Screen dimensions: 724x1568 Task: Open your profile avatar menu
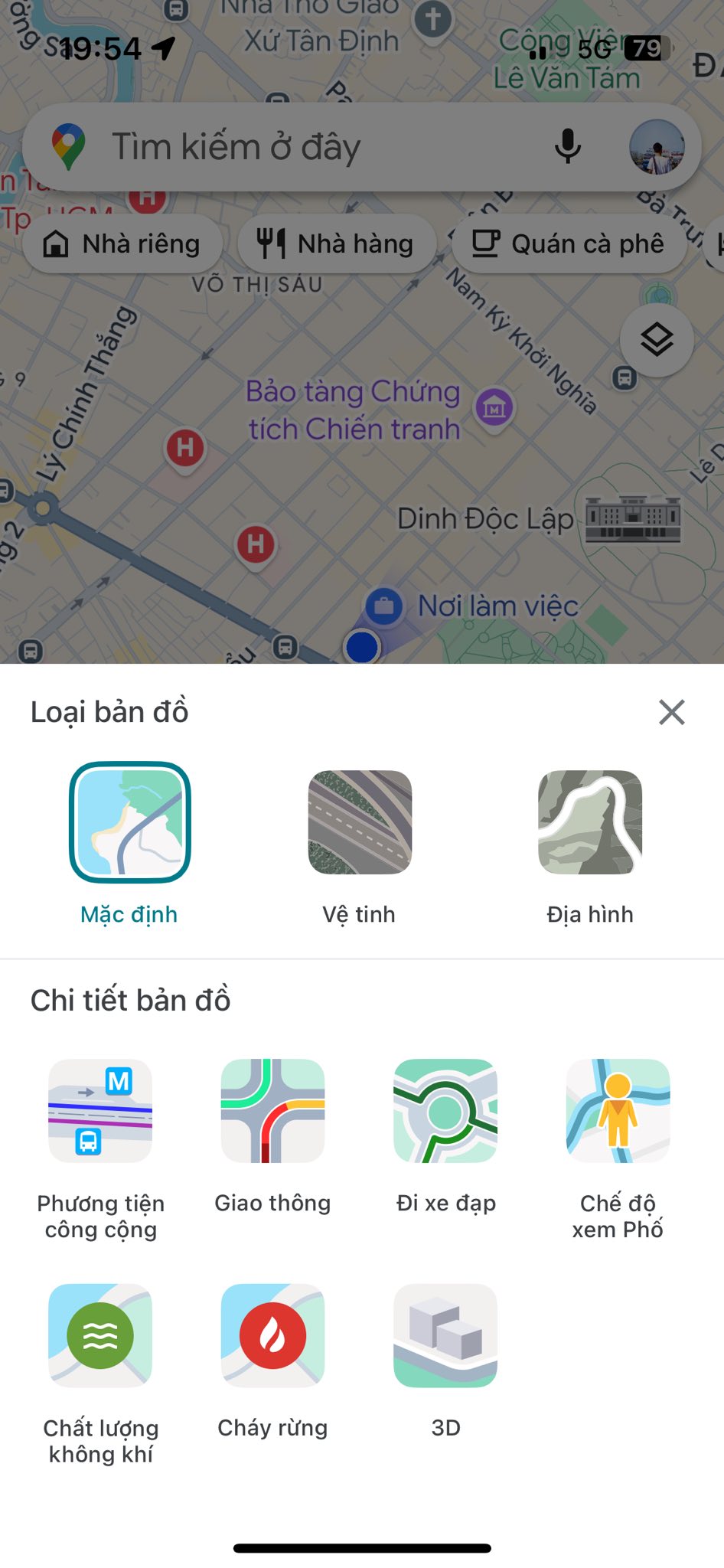[x=657, y=146]
